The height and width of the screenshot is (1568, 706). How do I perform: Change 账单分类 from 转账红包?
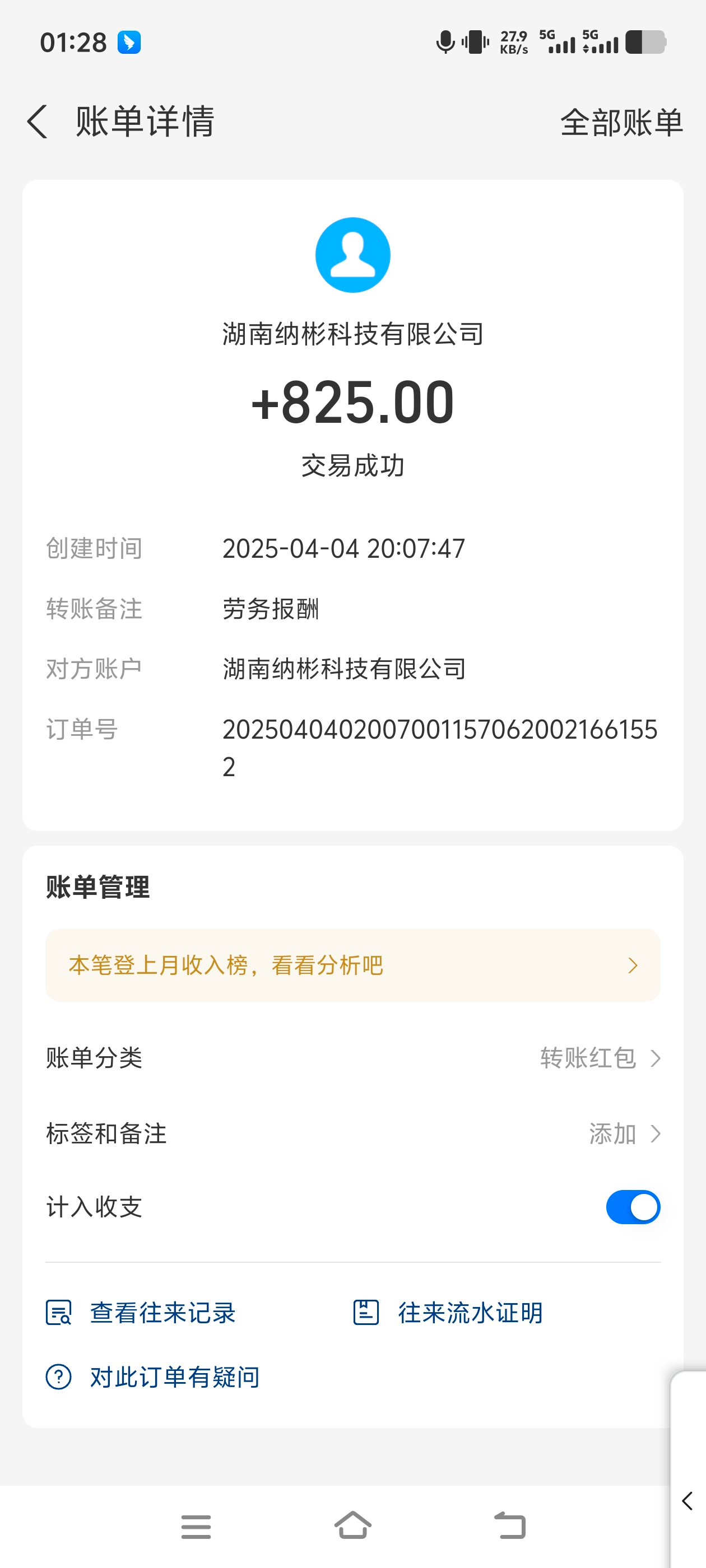[x=352, y=1058]
